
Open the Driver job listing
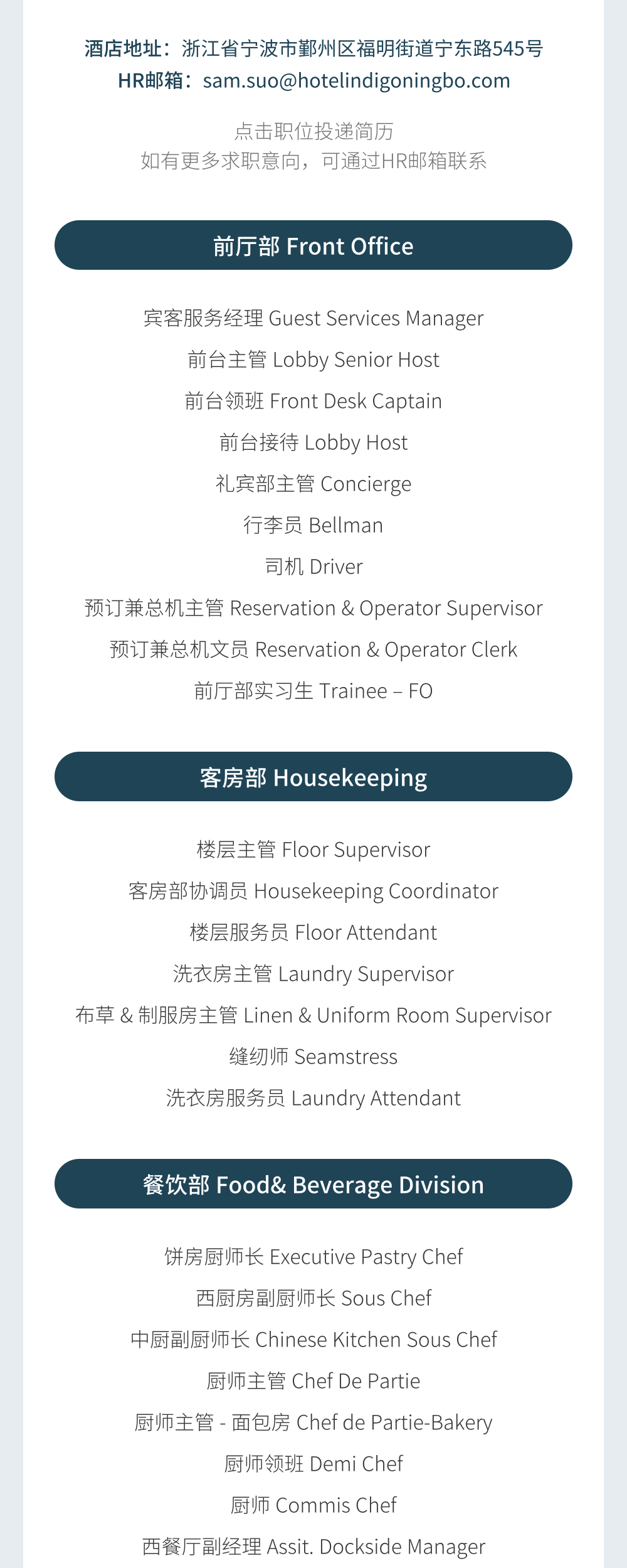313,567
